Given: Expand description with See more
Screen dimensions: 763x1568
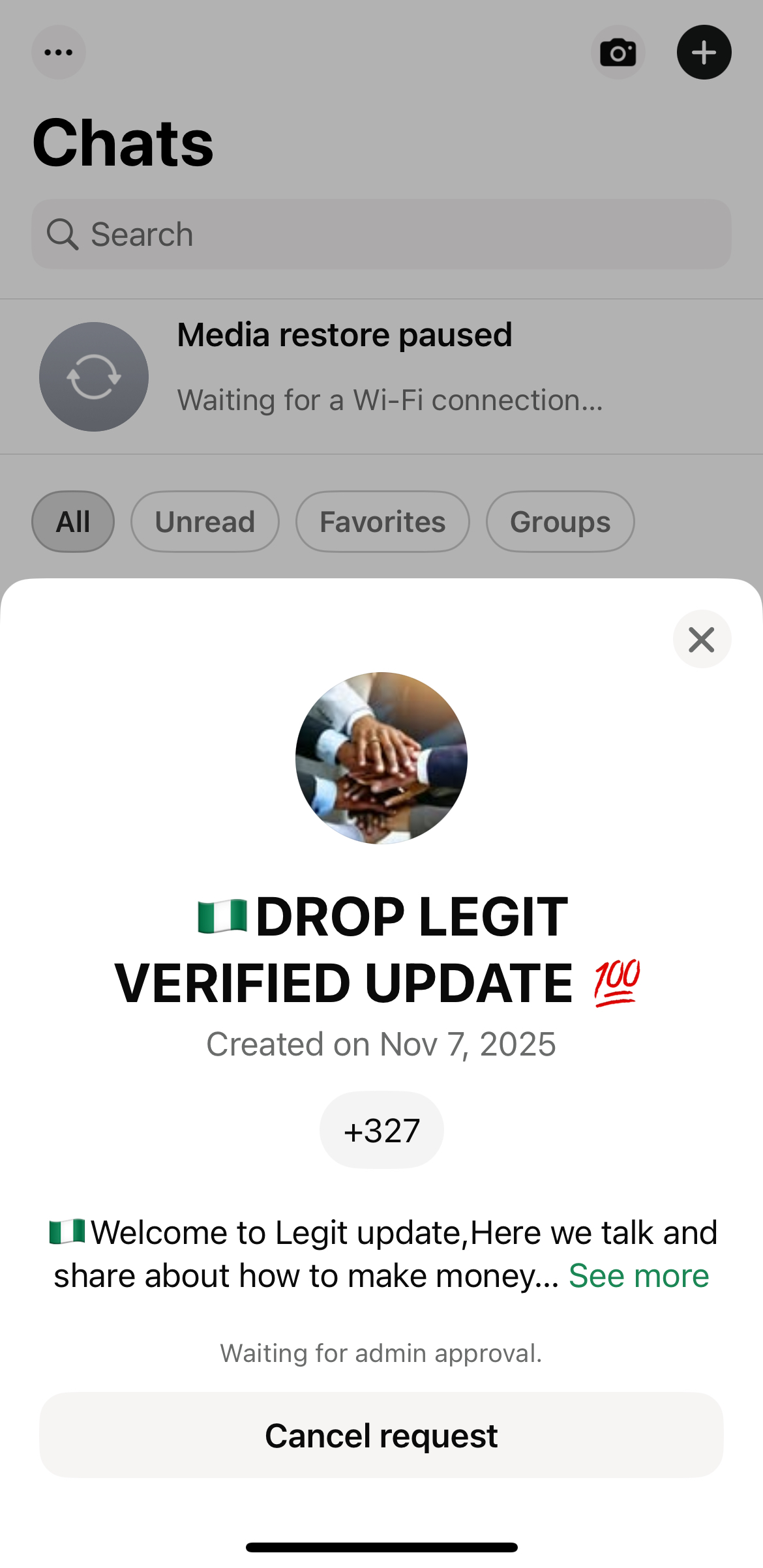Looking at the screenshot, I should (x=638, y=1276).
